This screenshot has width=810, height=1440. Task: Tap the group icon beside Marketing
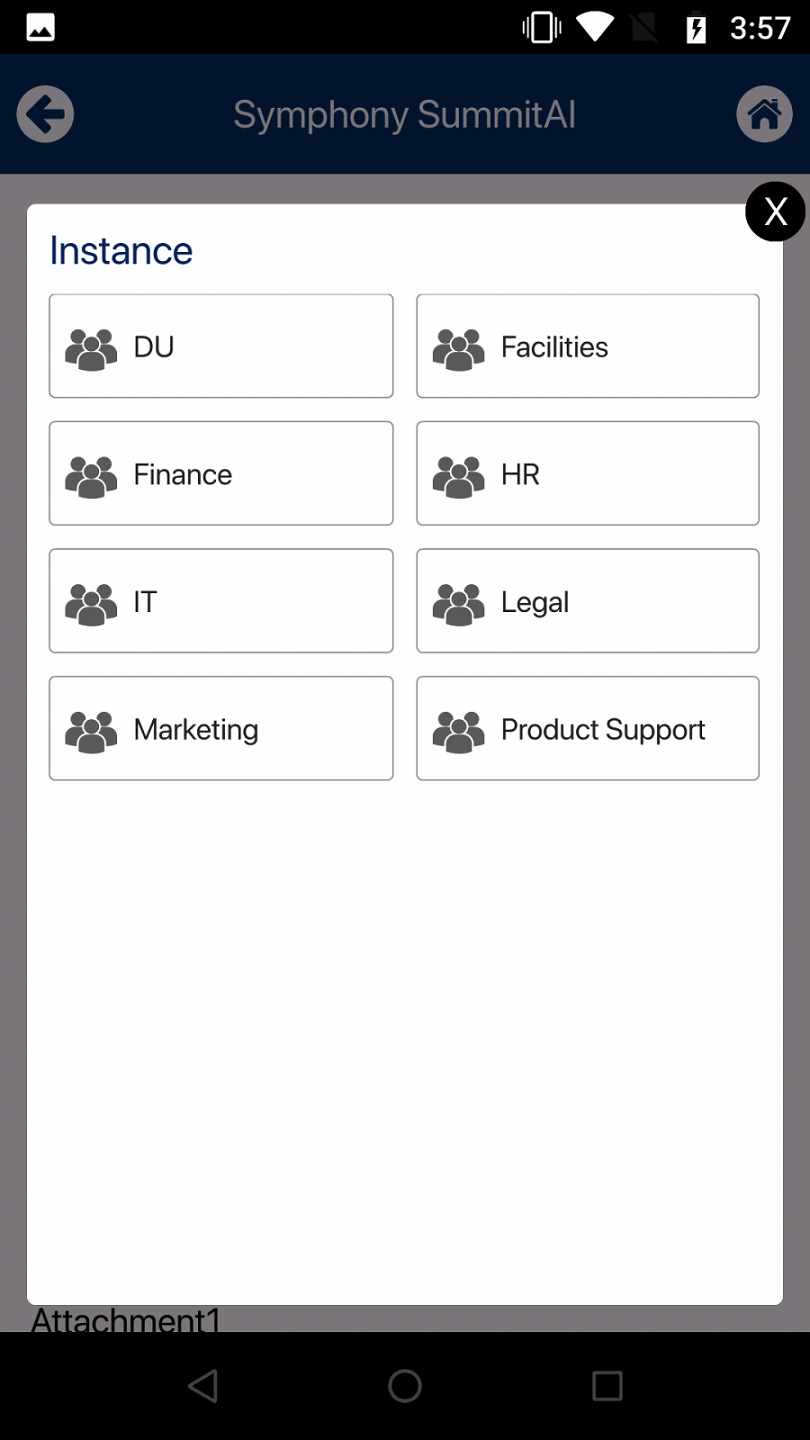[90, 728]
